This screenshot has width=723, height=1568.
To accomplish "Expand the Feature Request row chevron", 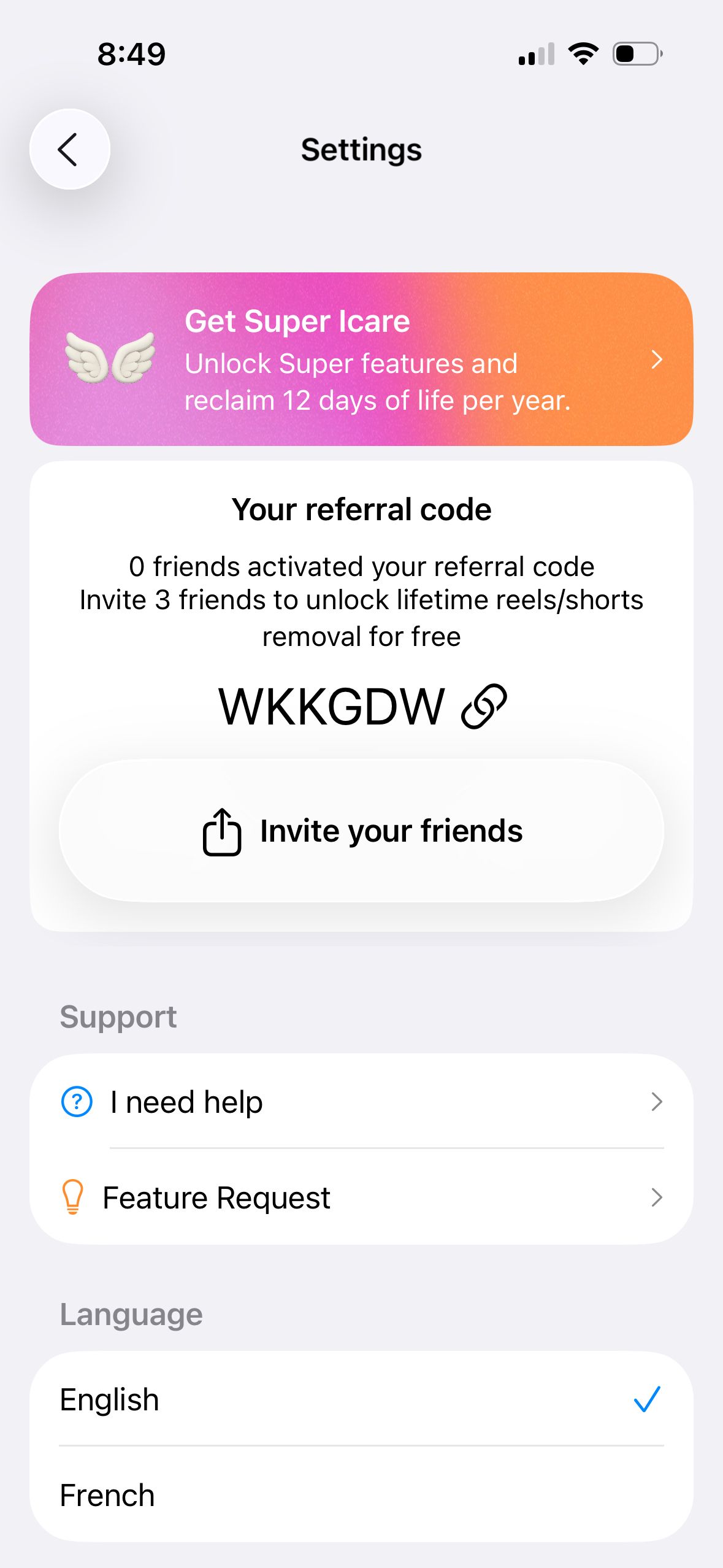I will pyautogui.click(x=657, y=1197).
